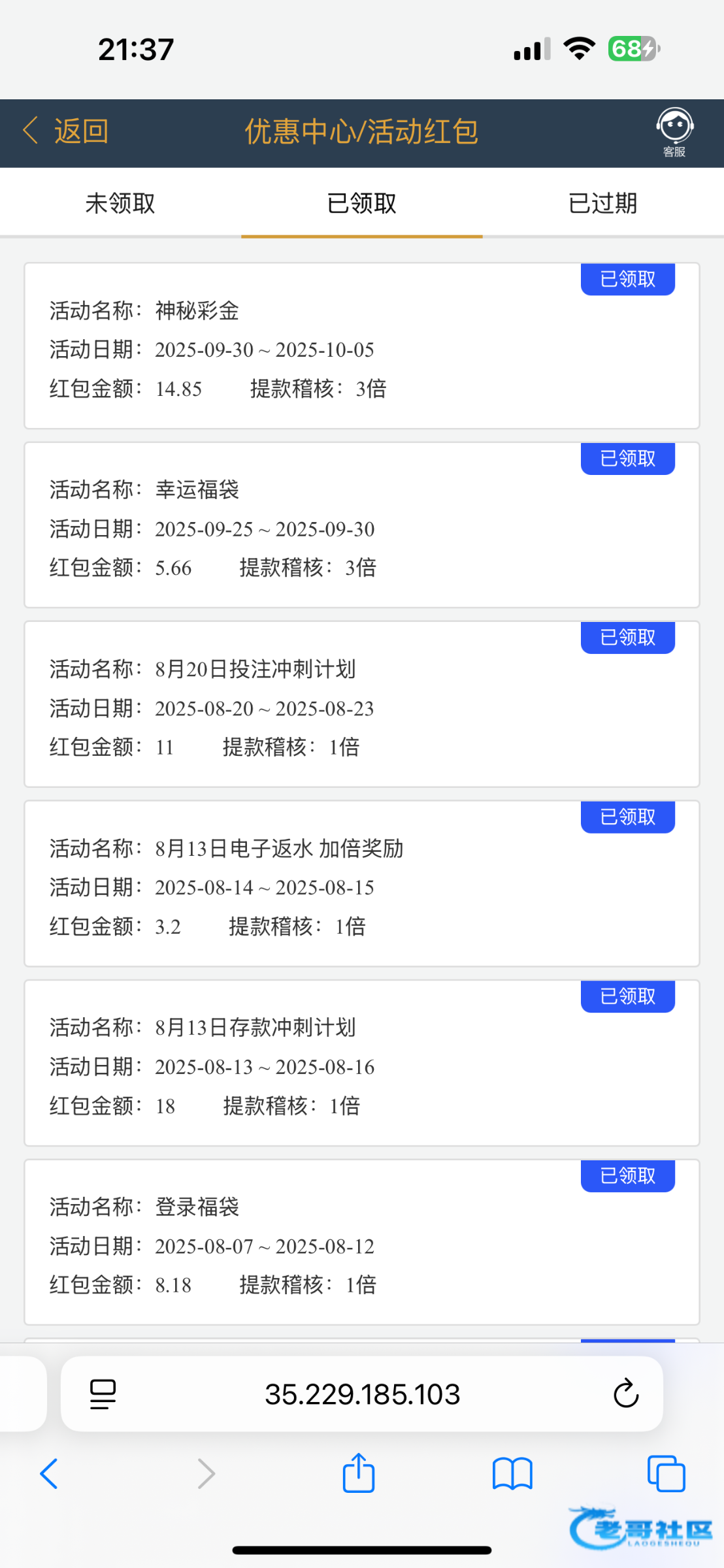Go back in Safari browser history

pyautogui.click(x=49, y=1474)
